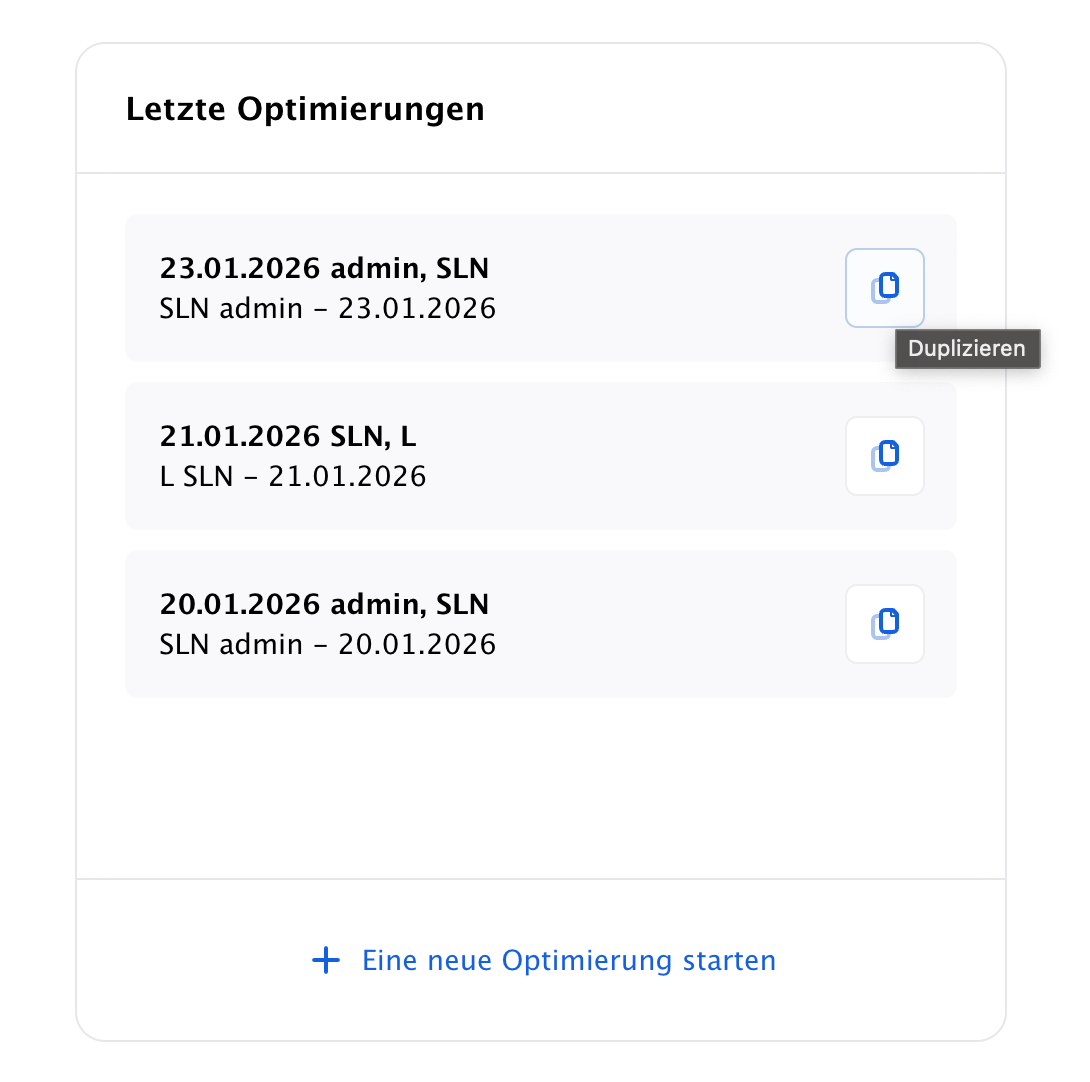
Task: Duplicate the 21.01.2026 SLN, L optimization
Action: point(884,456)
